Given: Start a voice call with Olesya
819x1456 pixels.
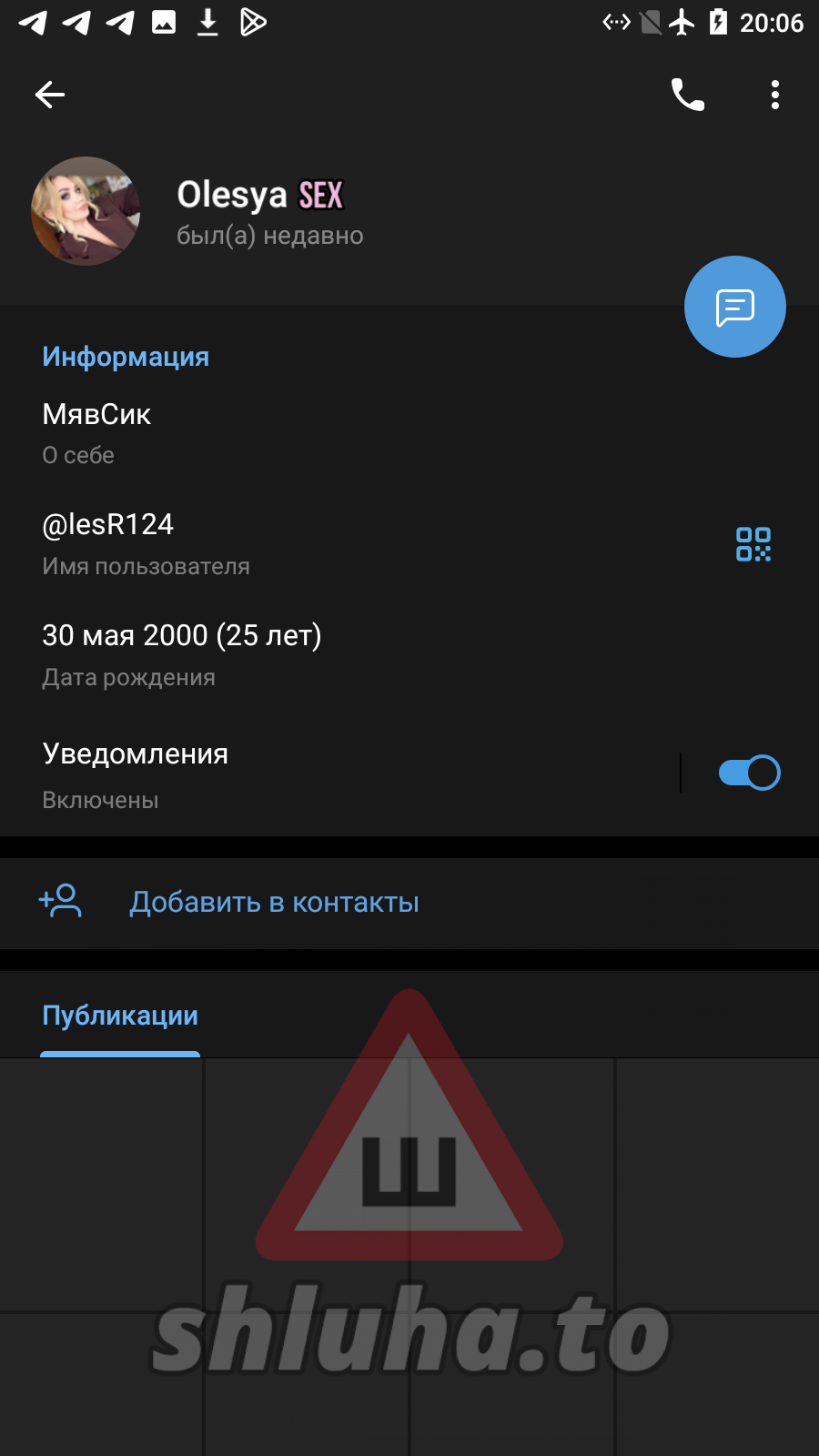Looking at the screenshot, I should (688, 95).
